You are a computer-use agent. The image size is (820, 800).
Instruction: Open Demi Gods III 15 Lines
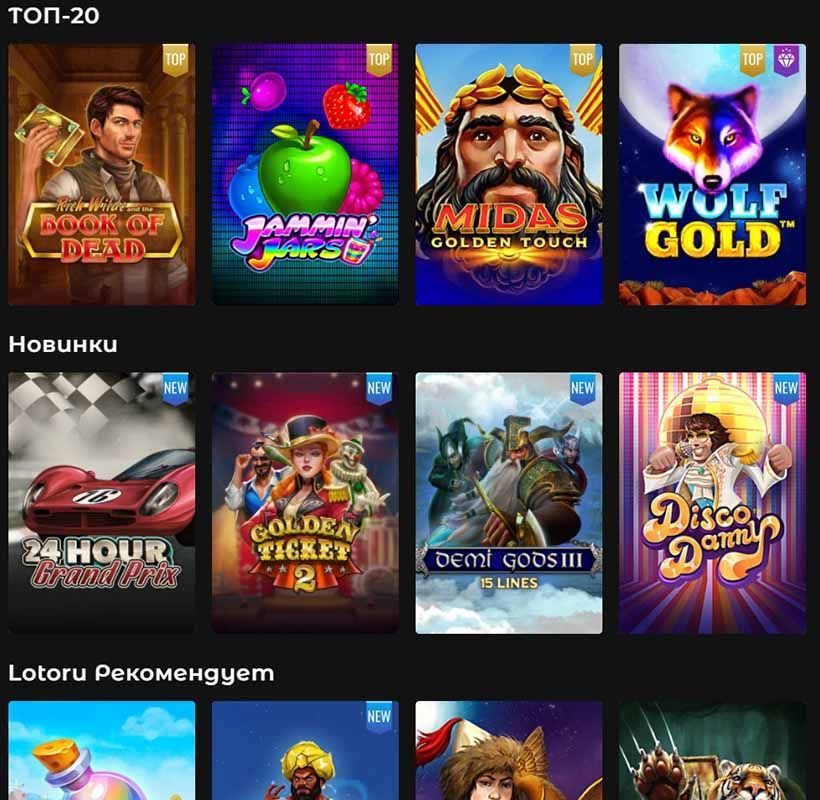(x=509, y=503)
